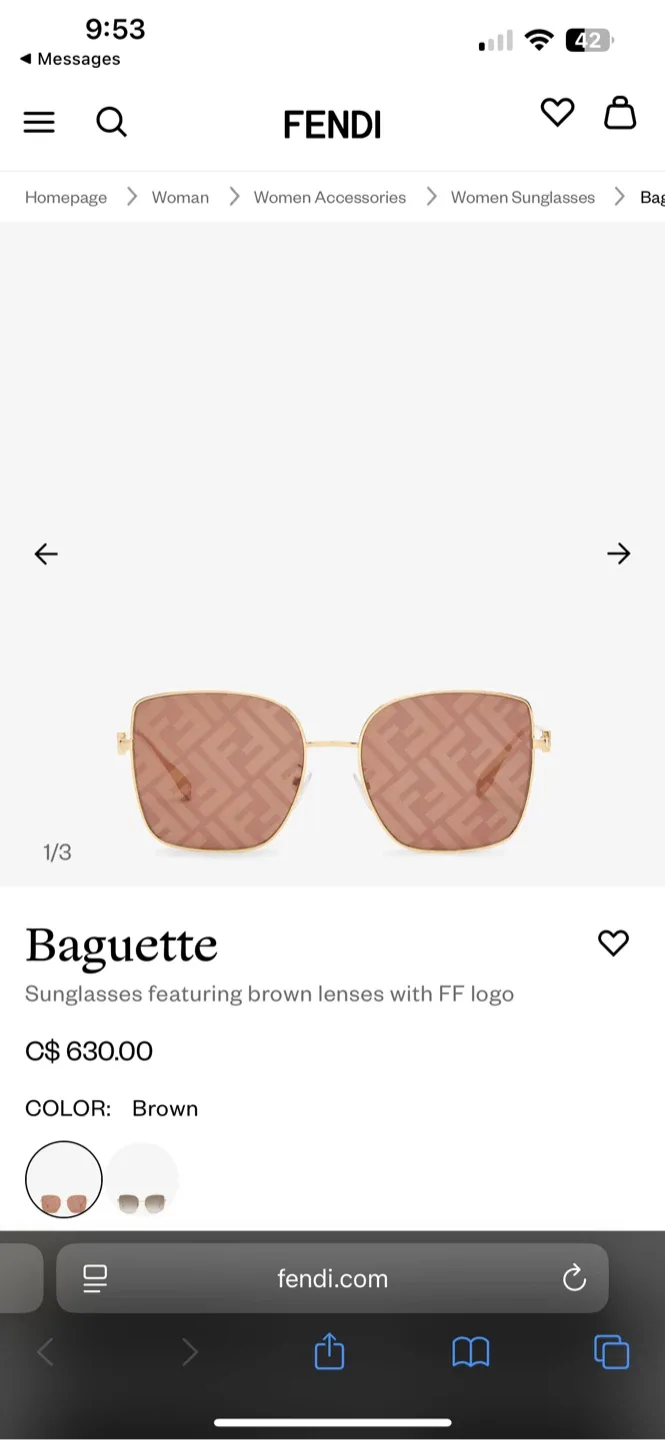The height and width of the screenshot is (1440, 665).
Task: Open the Fendi site search
Action: [111, 122]
